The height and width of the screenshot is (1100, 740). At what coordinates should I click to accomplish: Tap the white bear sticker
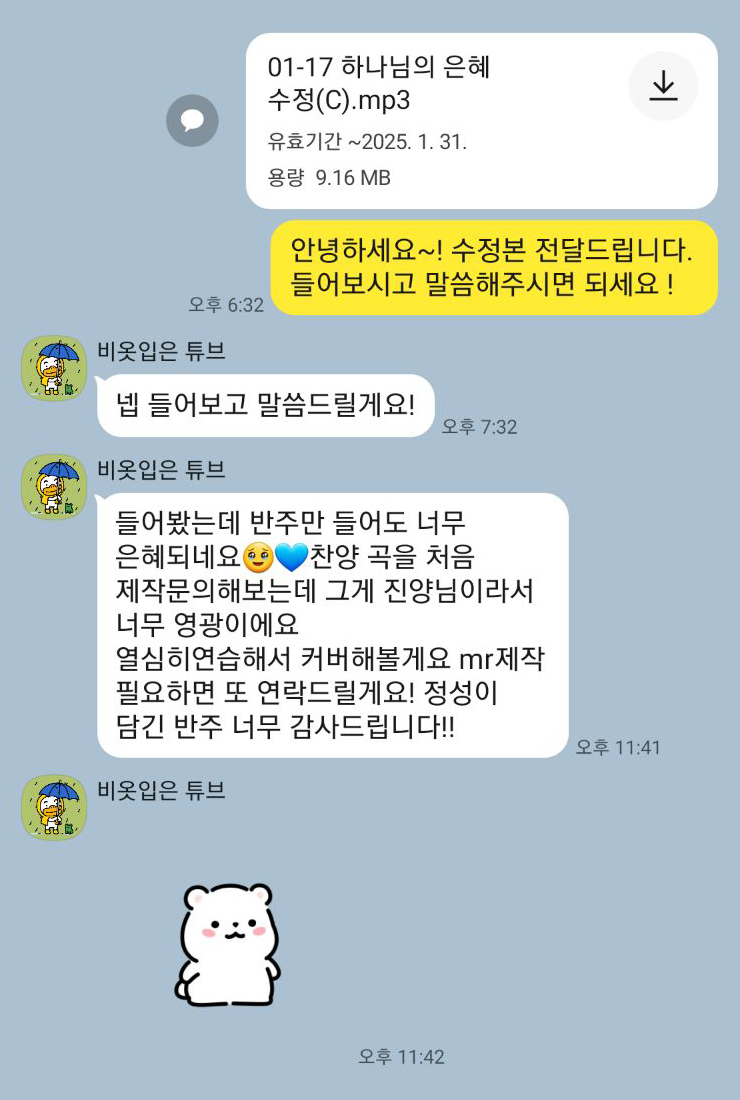coord(228,944)
